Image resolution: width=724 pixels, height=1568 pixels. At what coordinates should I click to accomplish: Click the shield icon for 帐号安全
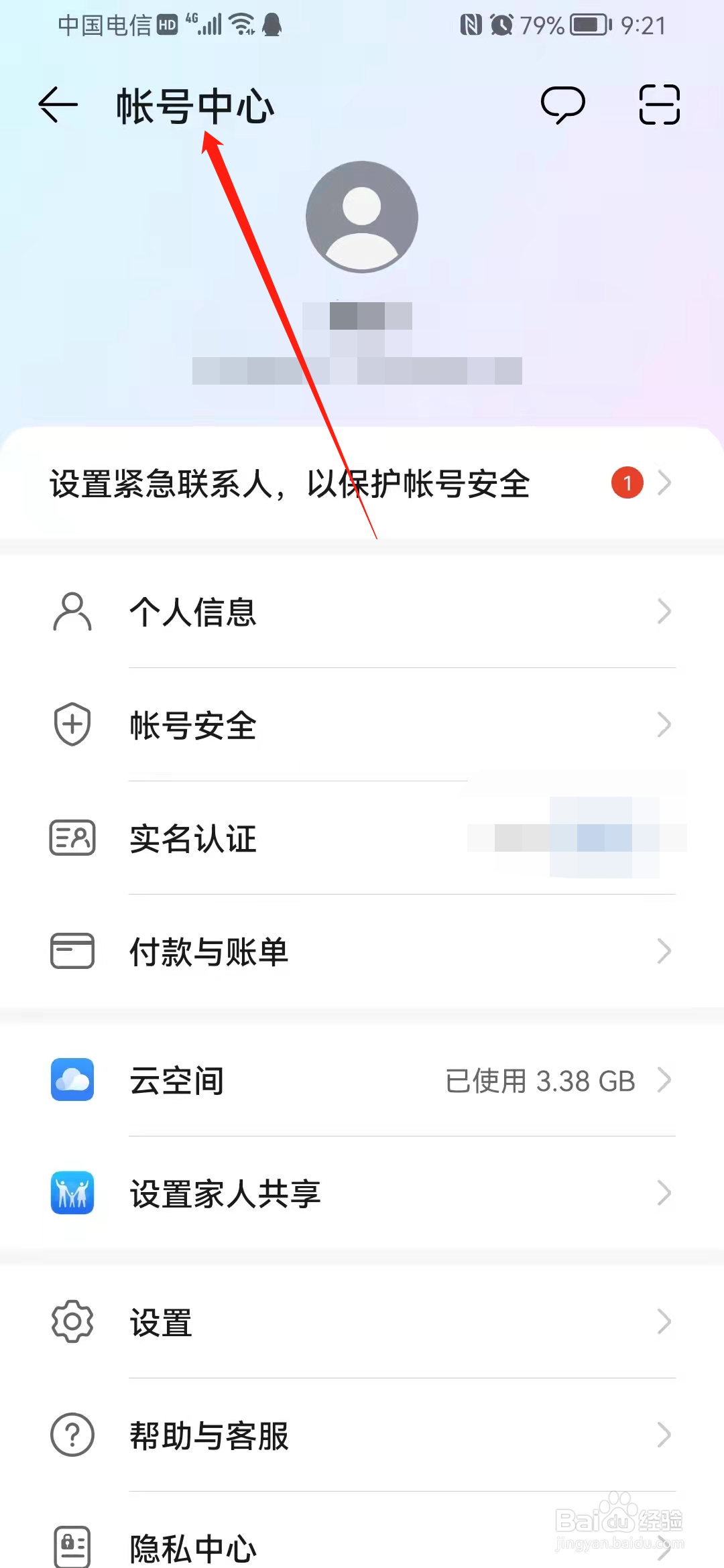pyautogui.click(x=71, y=724)
